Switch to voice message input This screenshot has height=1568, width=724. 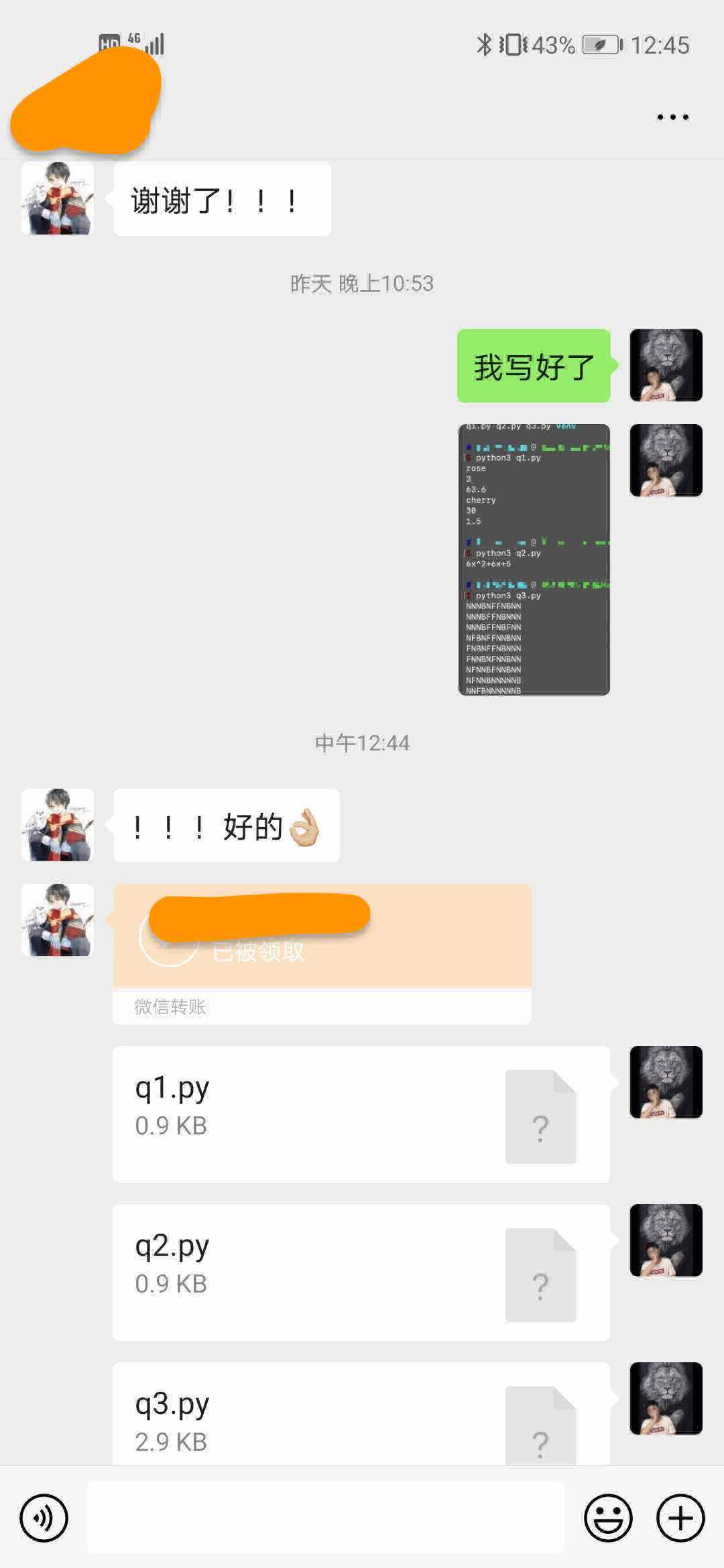point(44,1518)
